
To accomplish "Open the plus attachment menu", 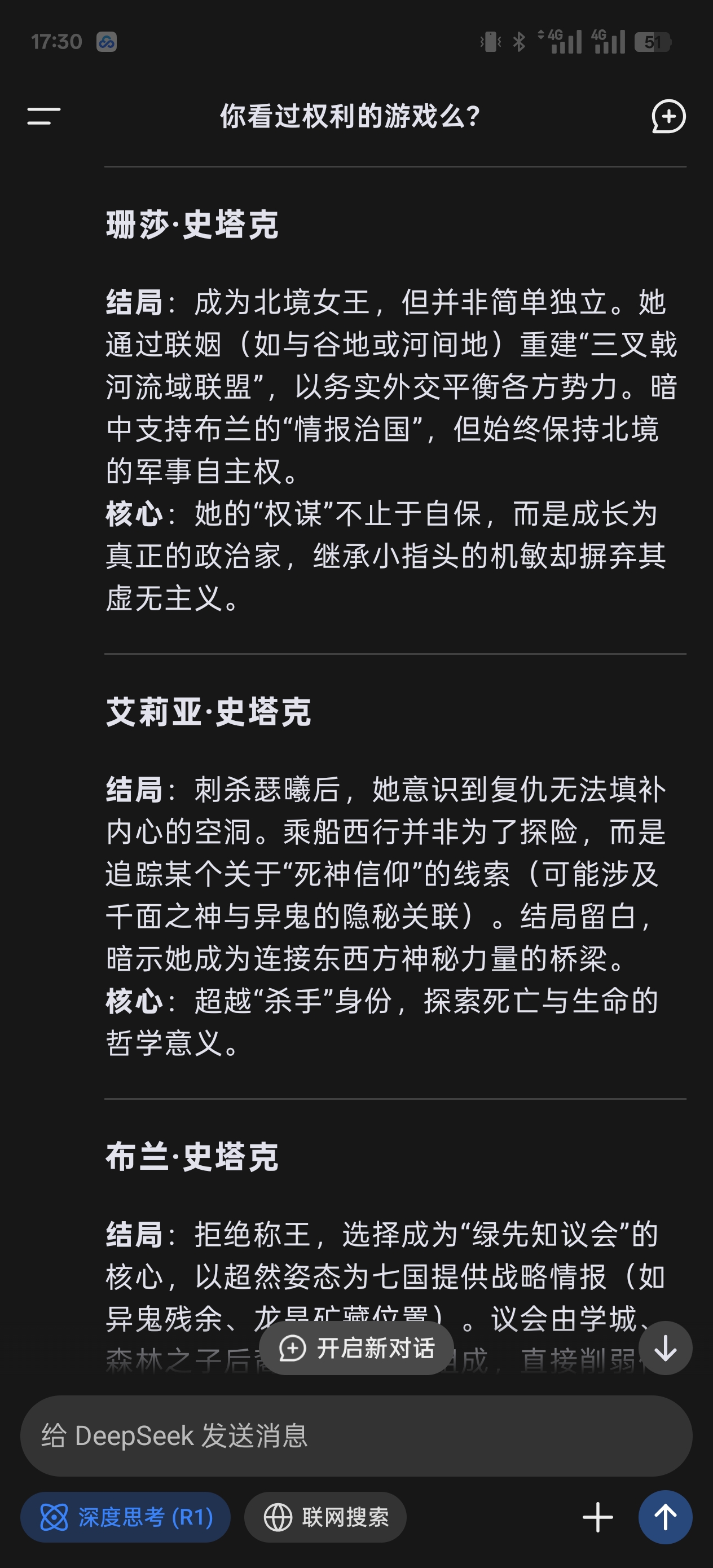I will pyautogui.click(x=597, y=1517).
